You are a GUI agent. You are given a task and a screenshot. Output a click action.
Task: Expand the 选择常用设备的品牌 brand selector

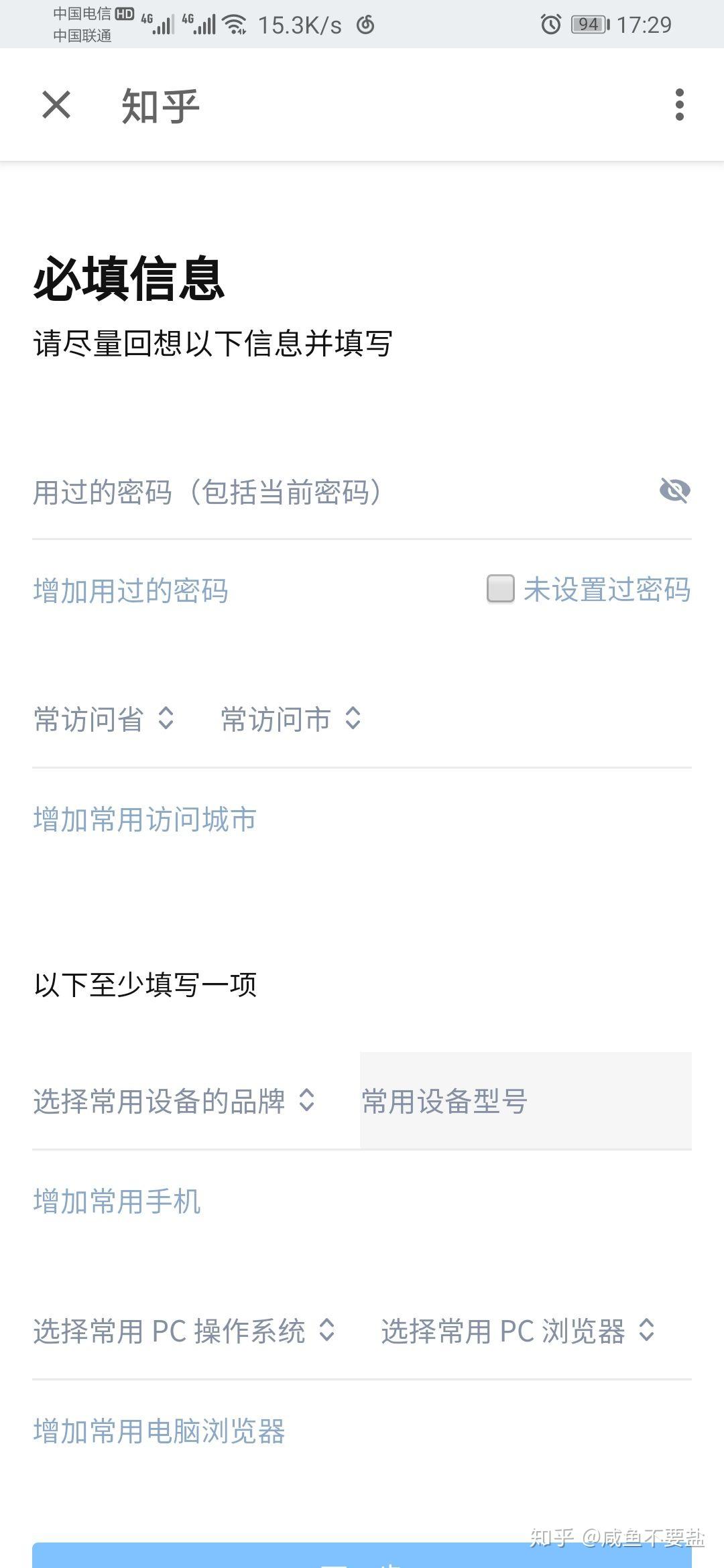[x=172, y=1102]
